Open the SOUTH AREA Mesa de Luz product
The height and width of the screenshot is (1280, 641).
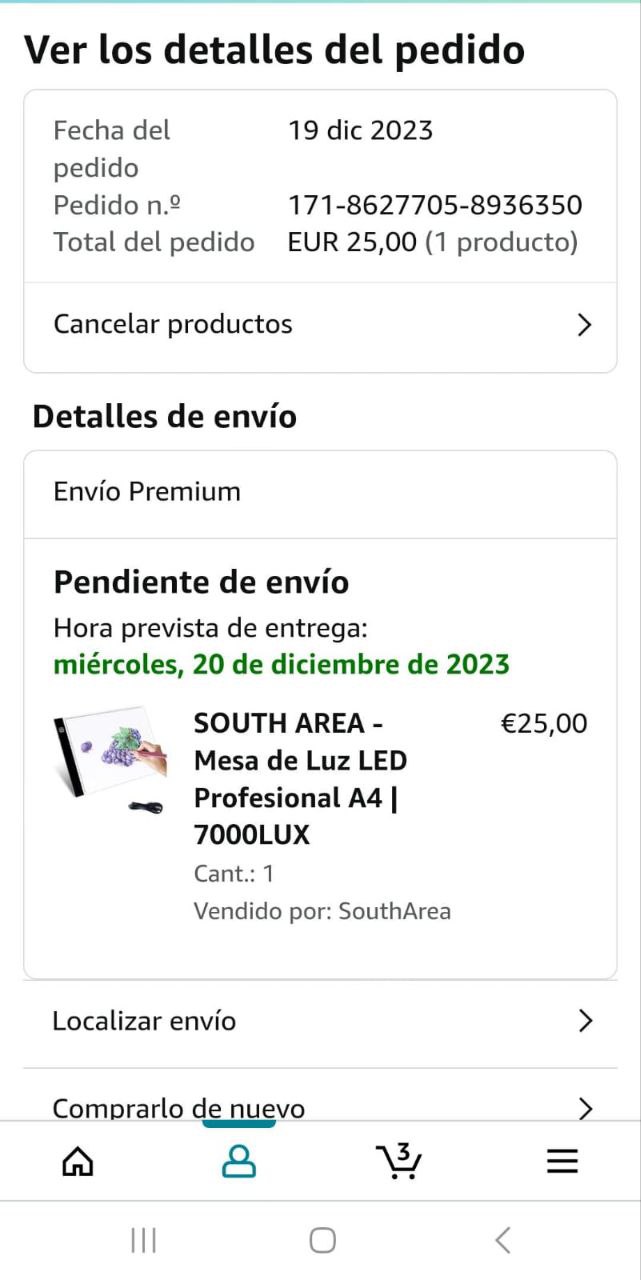click(x=300, y=779)
